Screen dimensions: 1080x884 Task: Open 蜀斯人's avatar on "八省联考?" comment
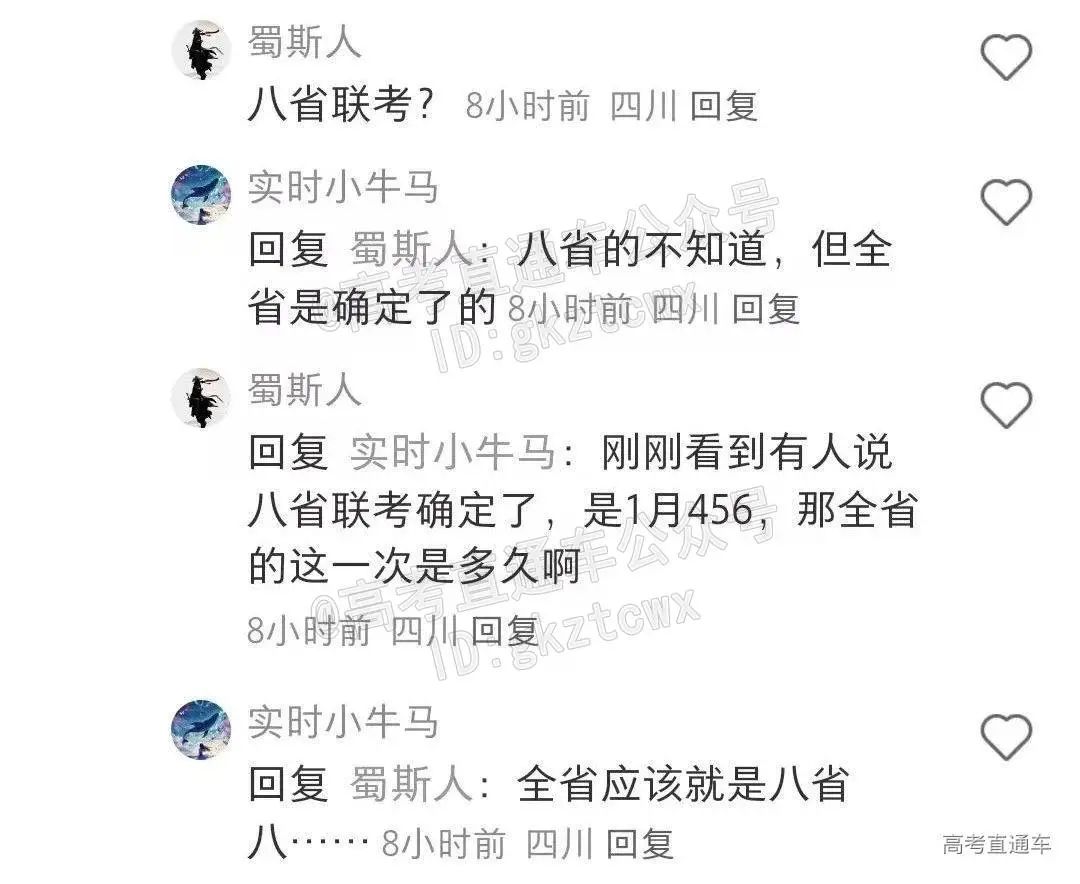tap(201, 50)
